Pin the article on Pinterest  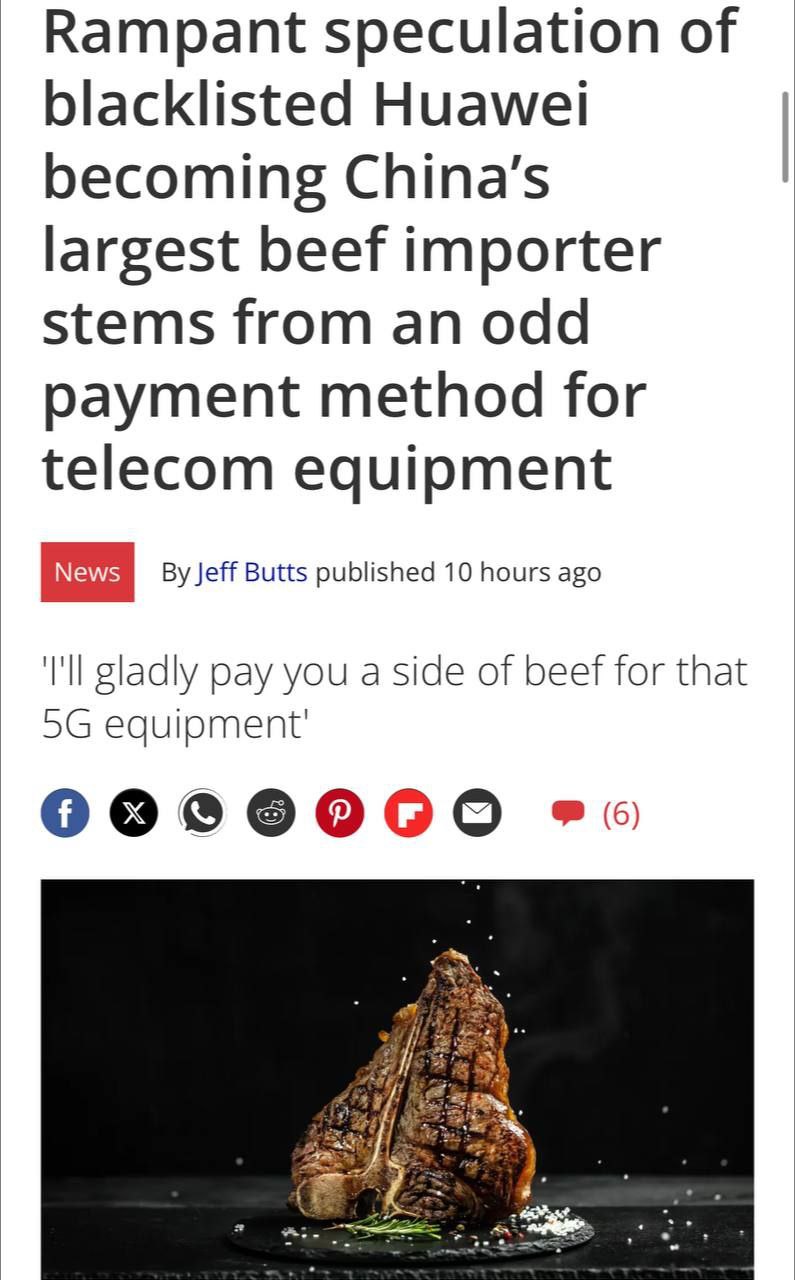click(340, 814)
